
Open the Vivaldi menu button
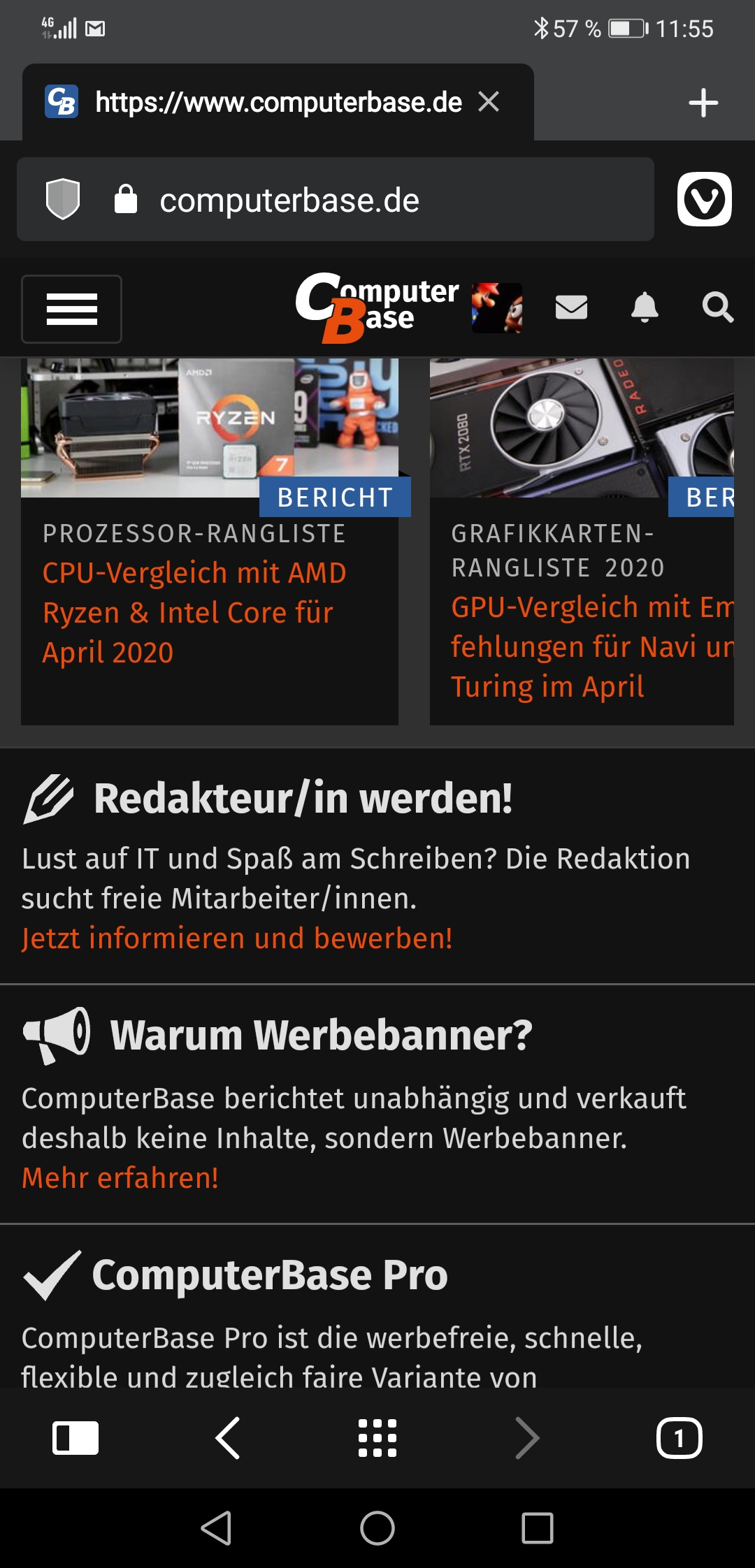(x=704, y=200)
